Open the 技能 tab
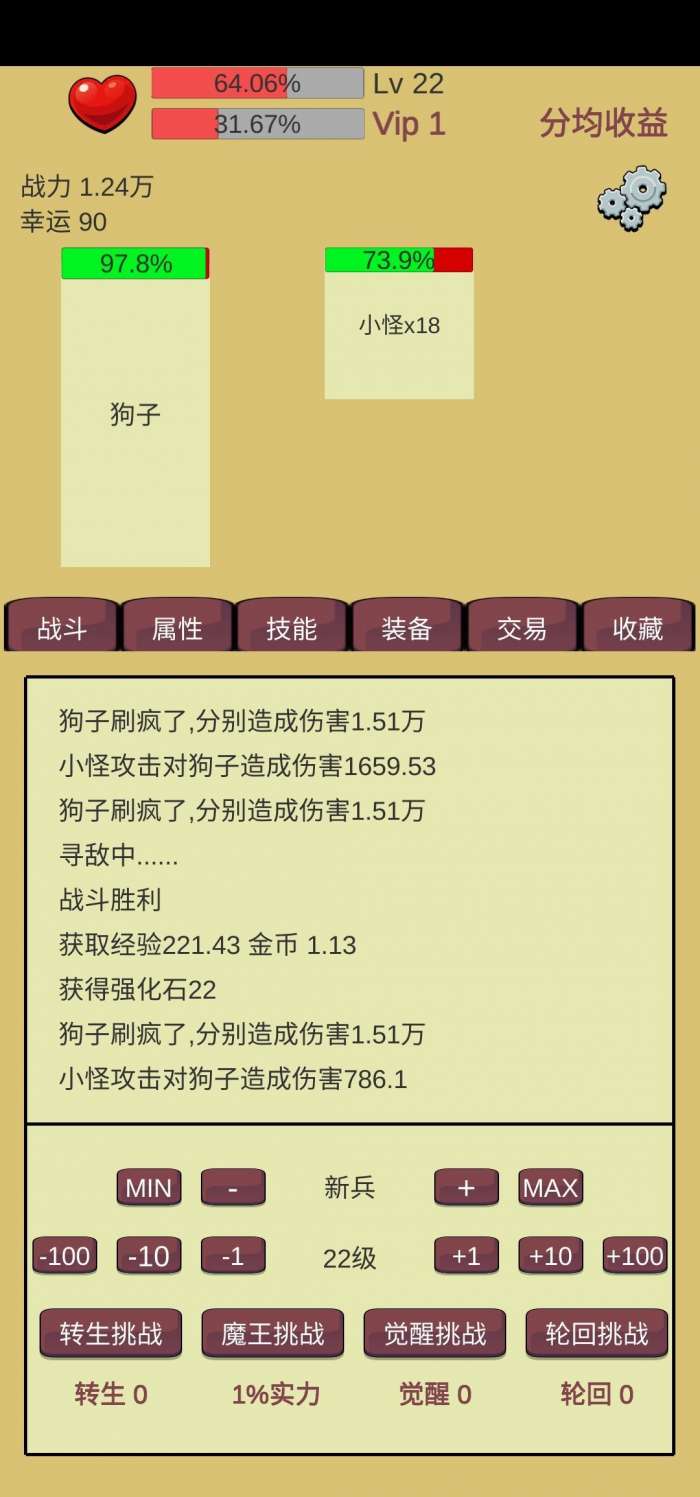700x1497 pixels. click(292, 628)
